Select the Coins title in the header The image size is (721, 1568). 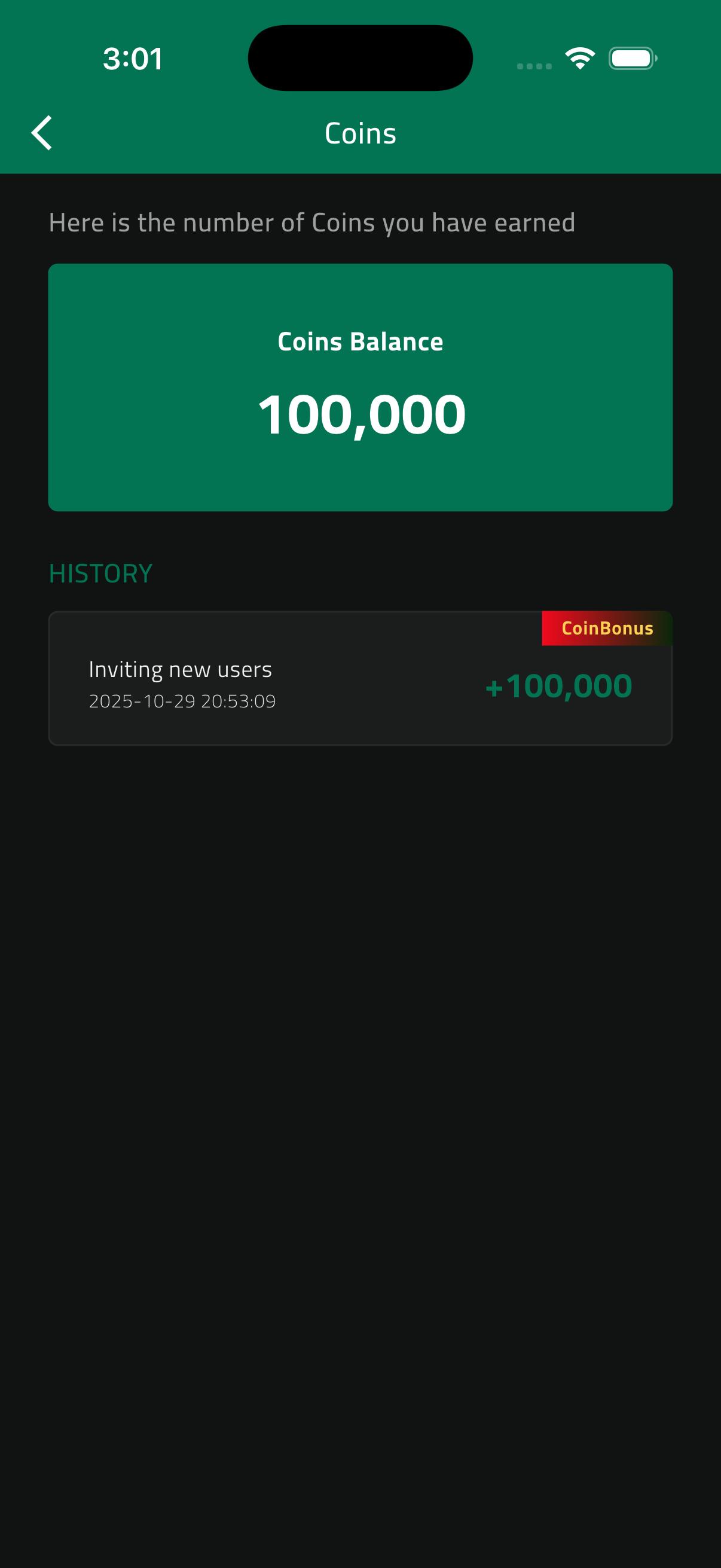[x=360, y=132]
